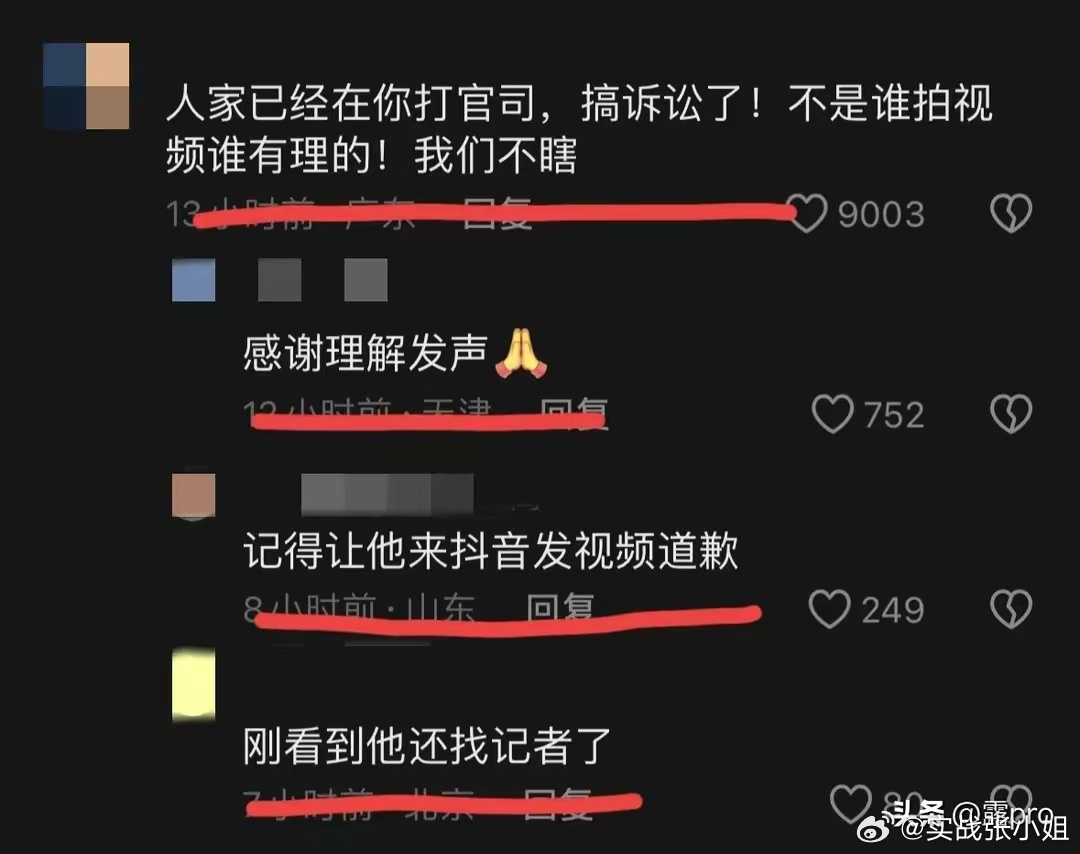Reply to the 记得让他来抖音发视频道歉 comment
Viewport: 1080px width, 854px height.
pyautogui.click(x=560, y=607)
